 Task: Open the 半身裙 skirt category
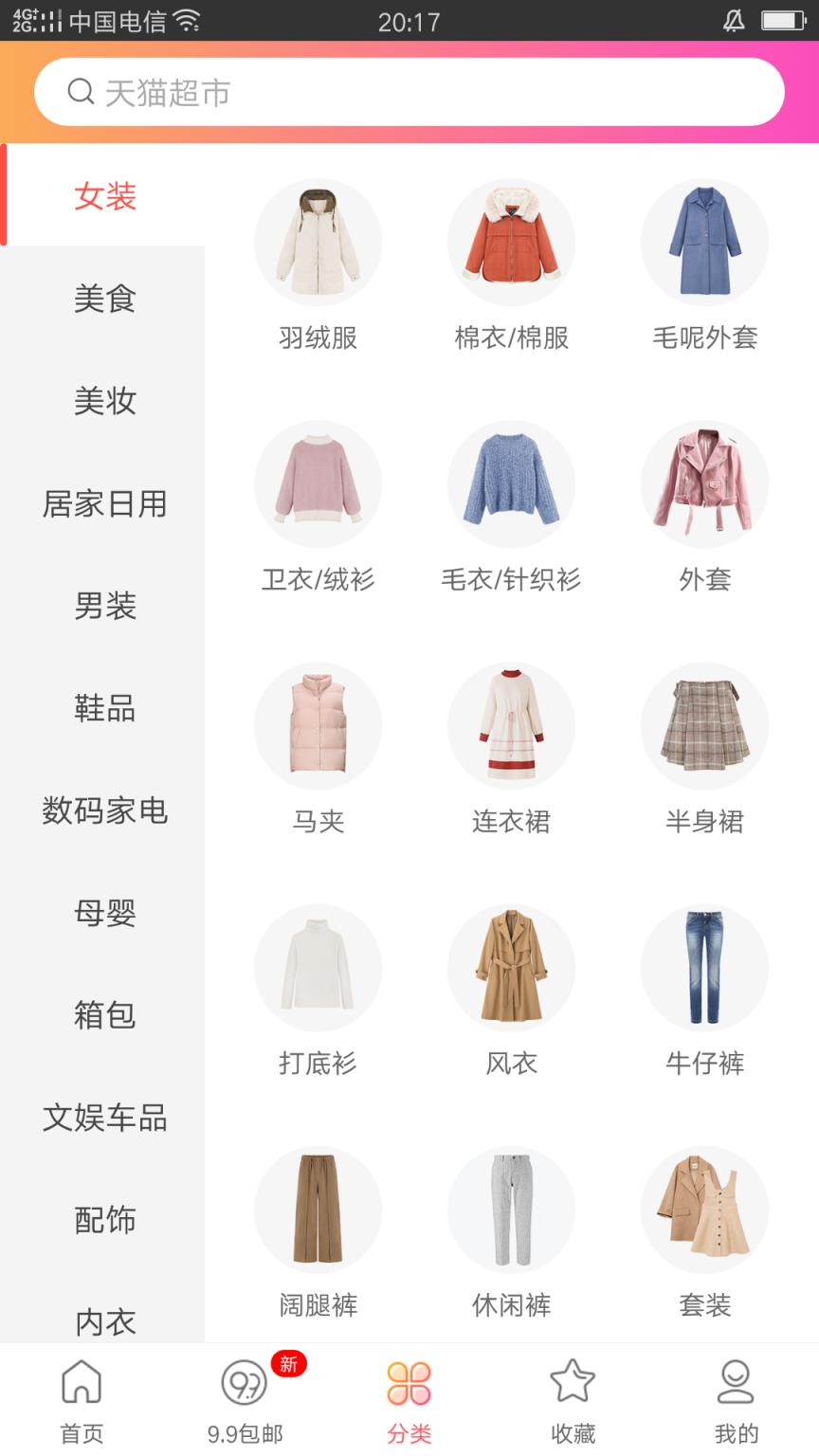[703, 725]
